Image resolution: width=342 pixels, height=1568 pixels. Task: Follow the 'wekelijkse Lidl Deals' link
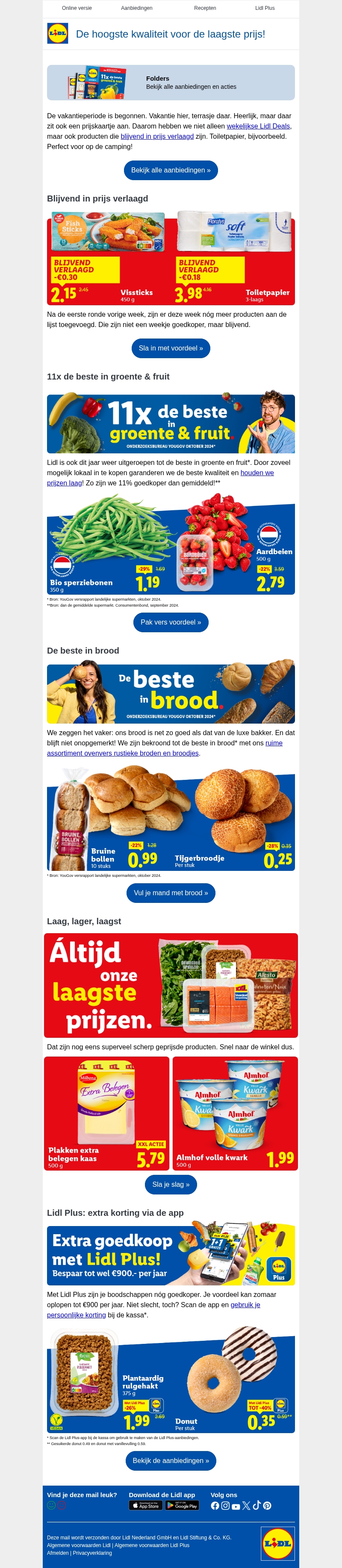point(259,127)
